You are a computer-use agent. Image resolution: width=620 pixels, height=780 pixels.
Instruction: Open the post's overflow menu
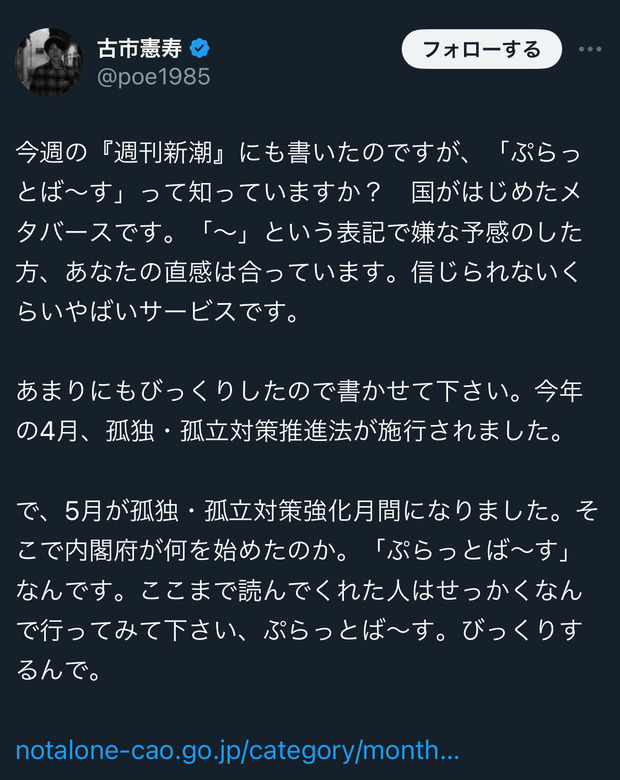coord(590,50)
